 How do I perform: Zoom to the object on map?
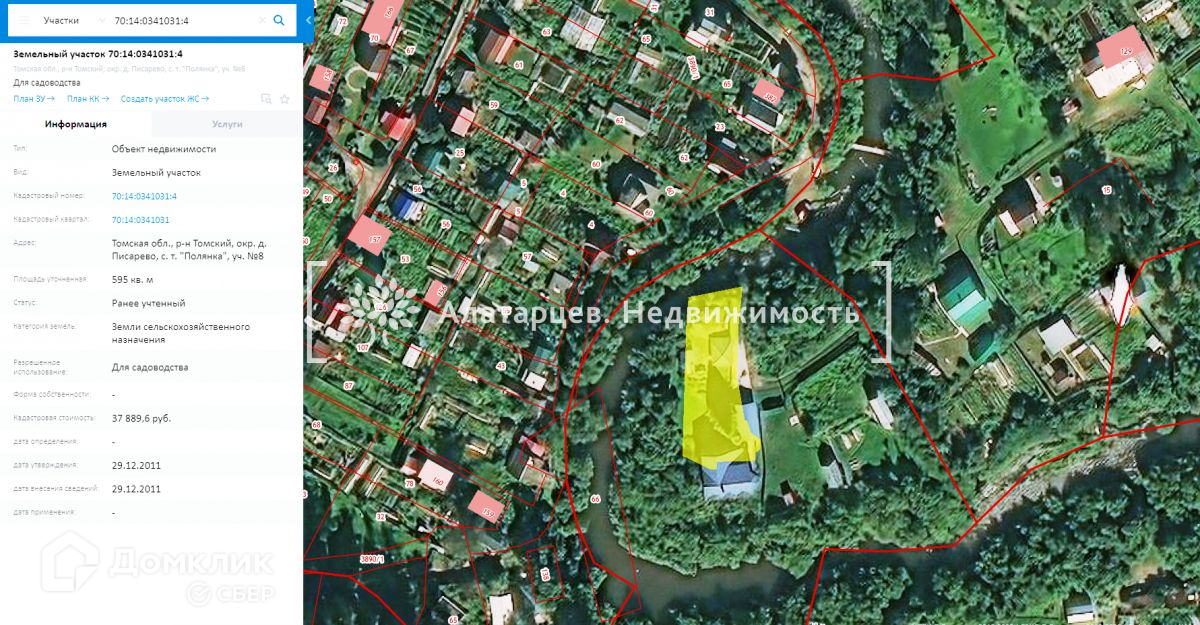point(266,99)
